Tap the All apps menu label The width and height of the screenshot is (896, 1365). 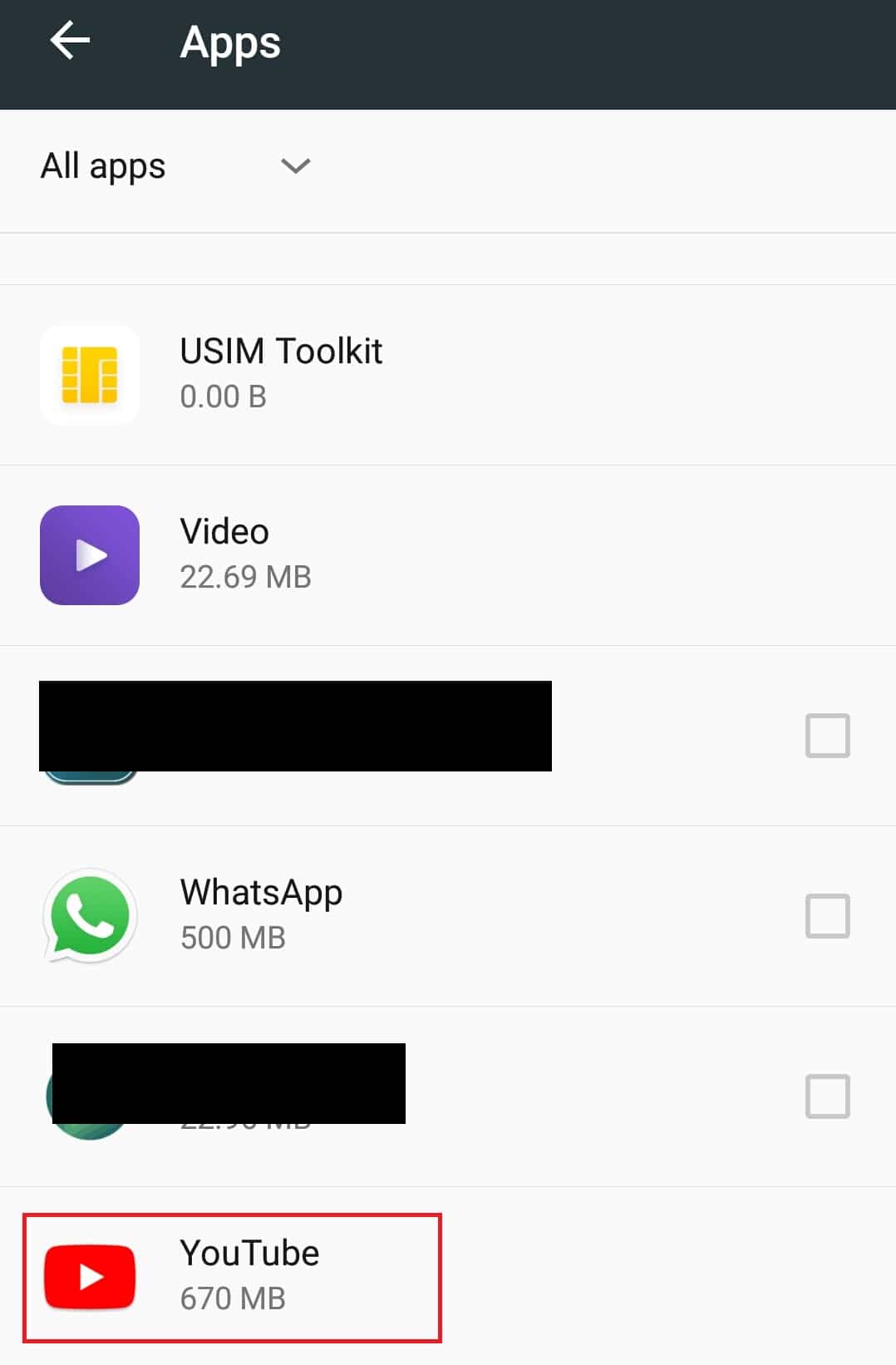102,165
